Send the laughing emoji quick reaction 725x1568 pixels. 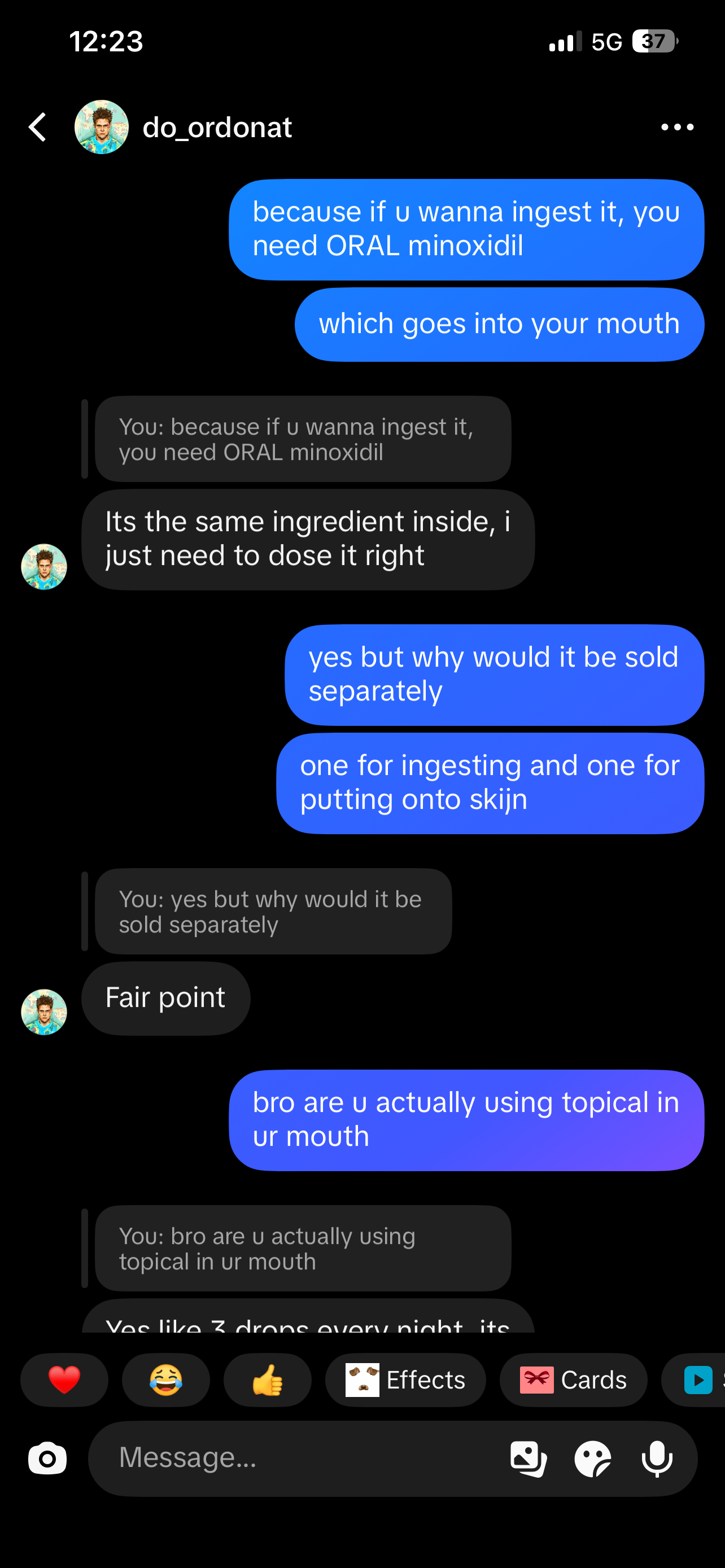click(165, 1379)
